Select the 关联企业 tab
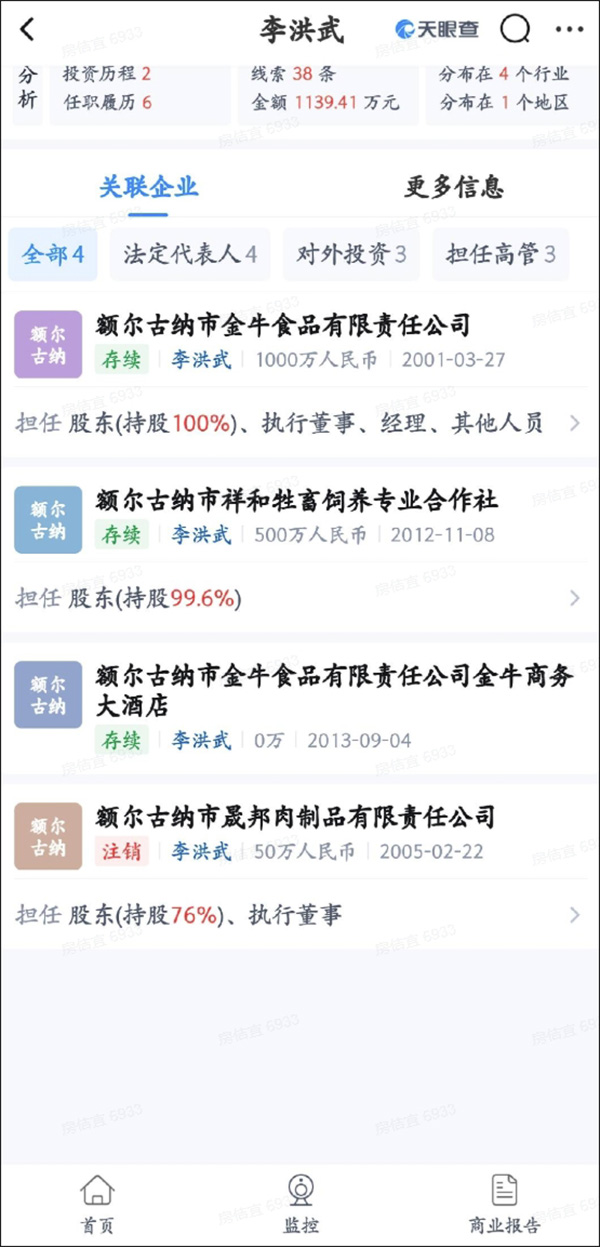600x1247 pixels. (x=148, y=187)
